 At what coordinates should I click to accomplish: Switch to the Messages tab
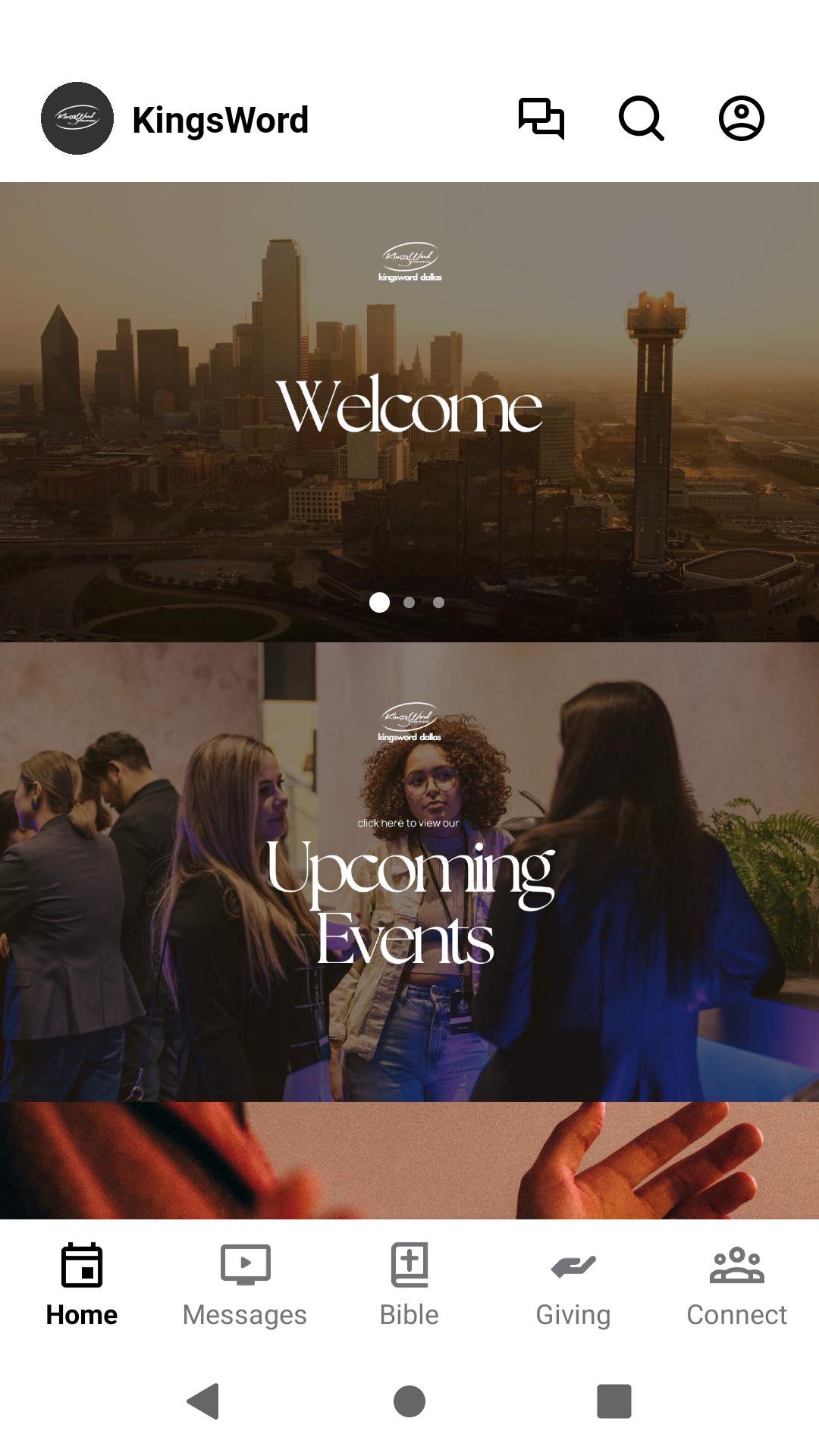pyautogui.click(x=245, y=1285)
